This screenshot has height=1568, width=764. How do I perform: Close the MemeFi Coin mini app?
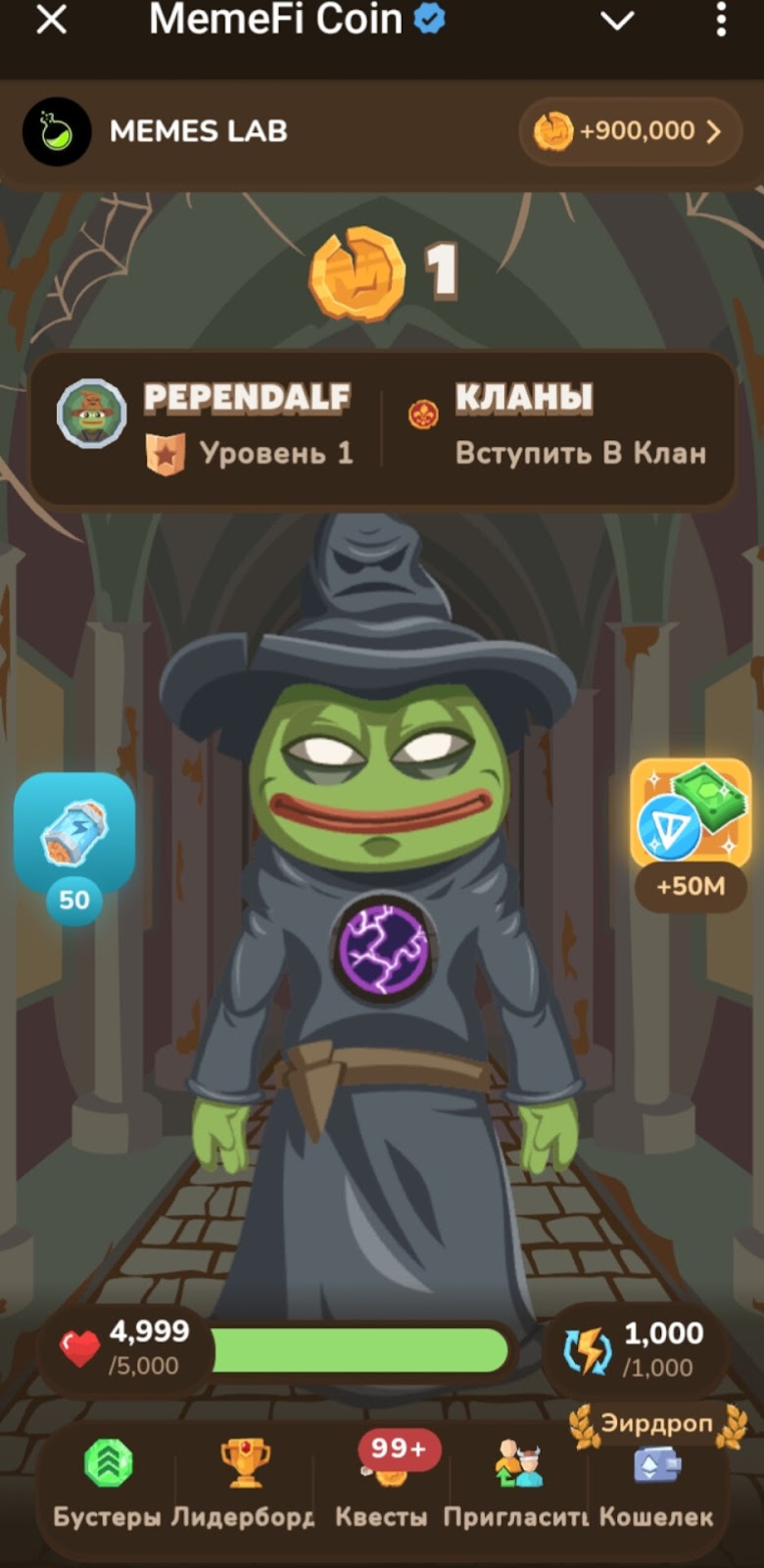coord(51,20)
